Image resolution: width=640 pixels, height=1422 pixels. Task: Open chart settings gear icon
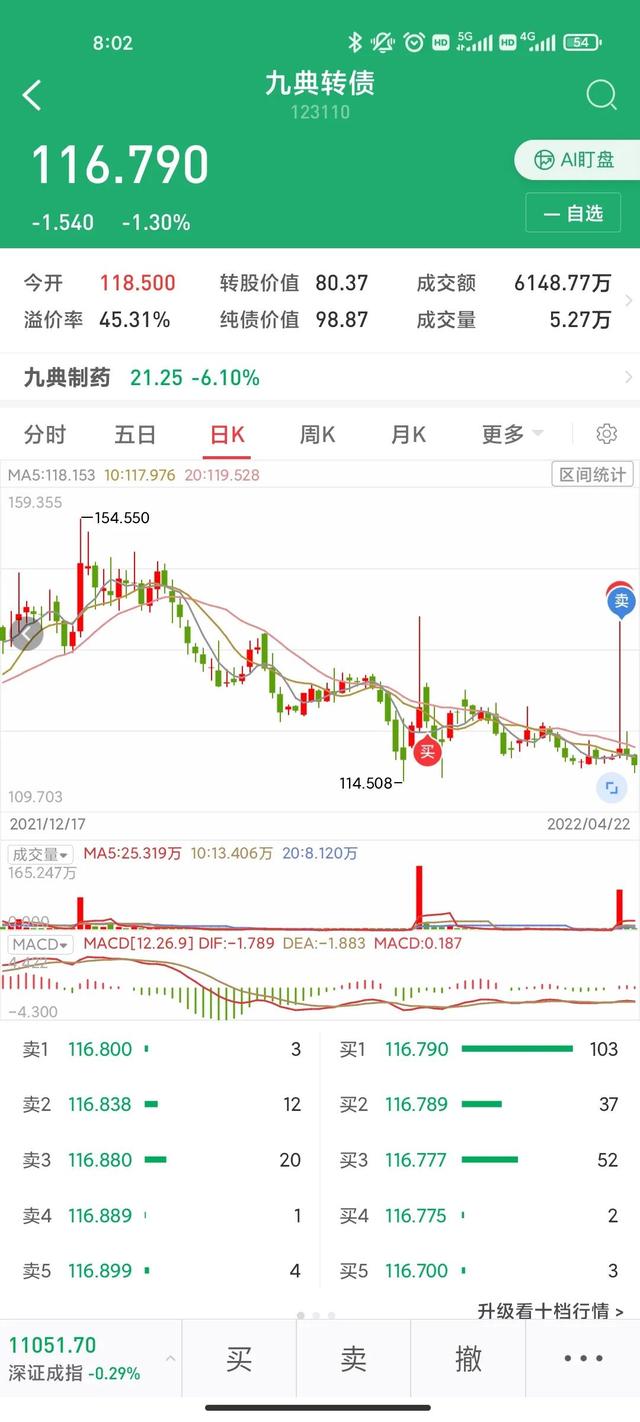coord(606,434)
